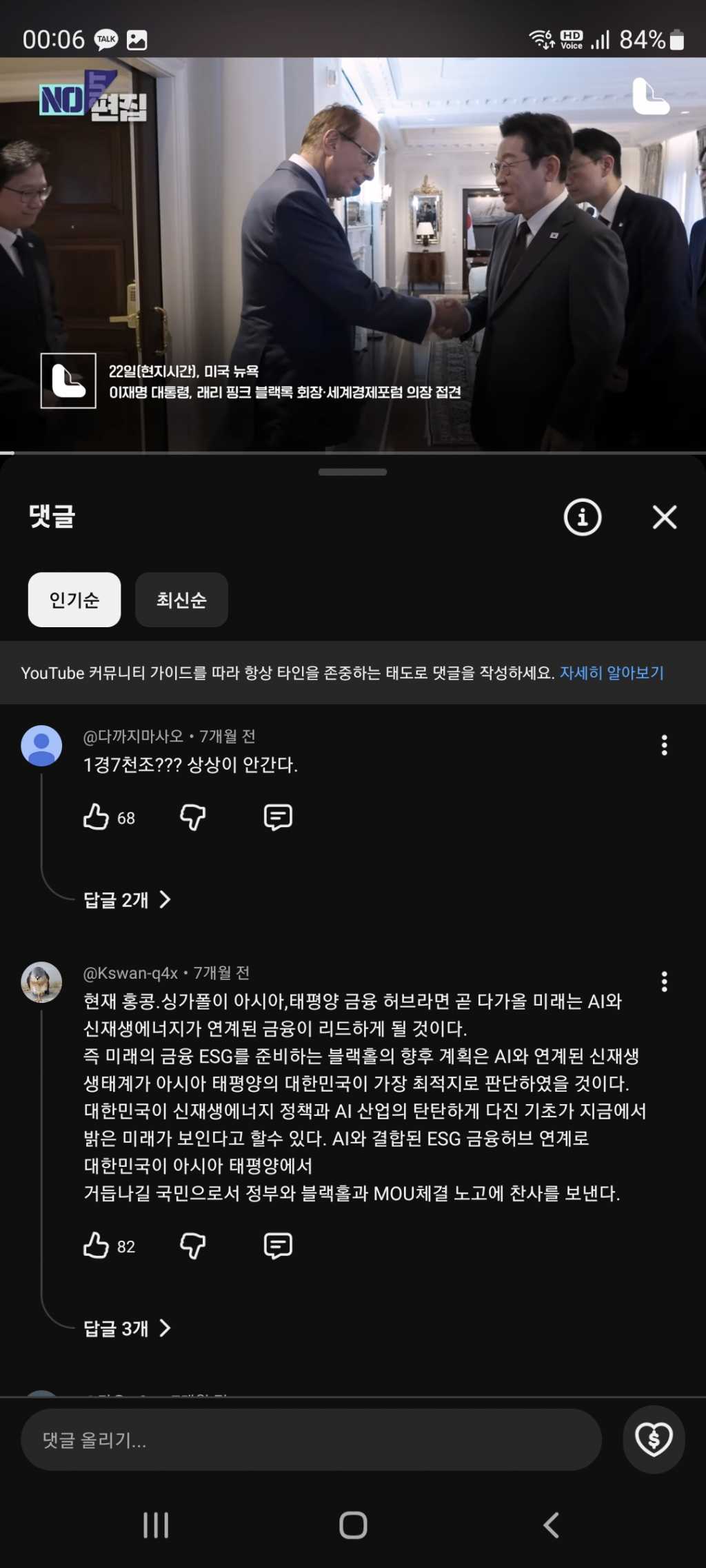Go back with system back button
706x1568 pixels.
[551, 1525]
